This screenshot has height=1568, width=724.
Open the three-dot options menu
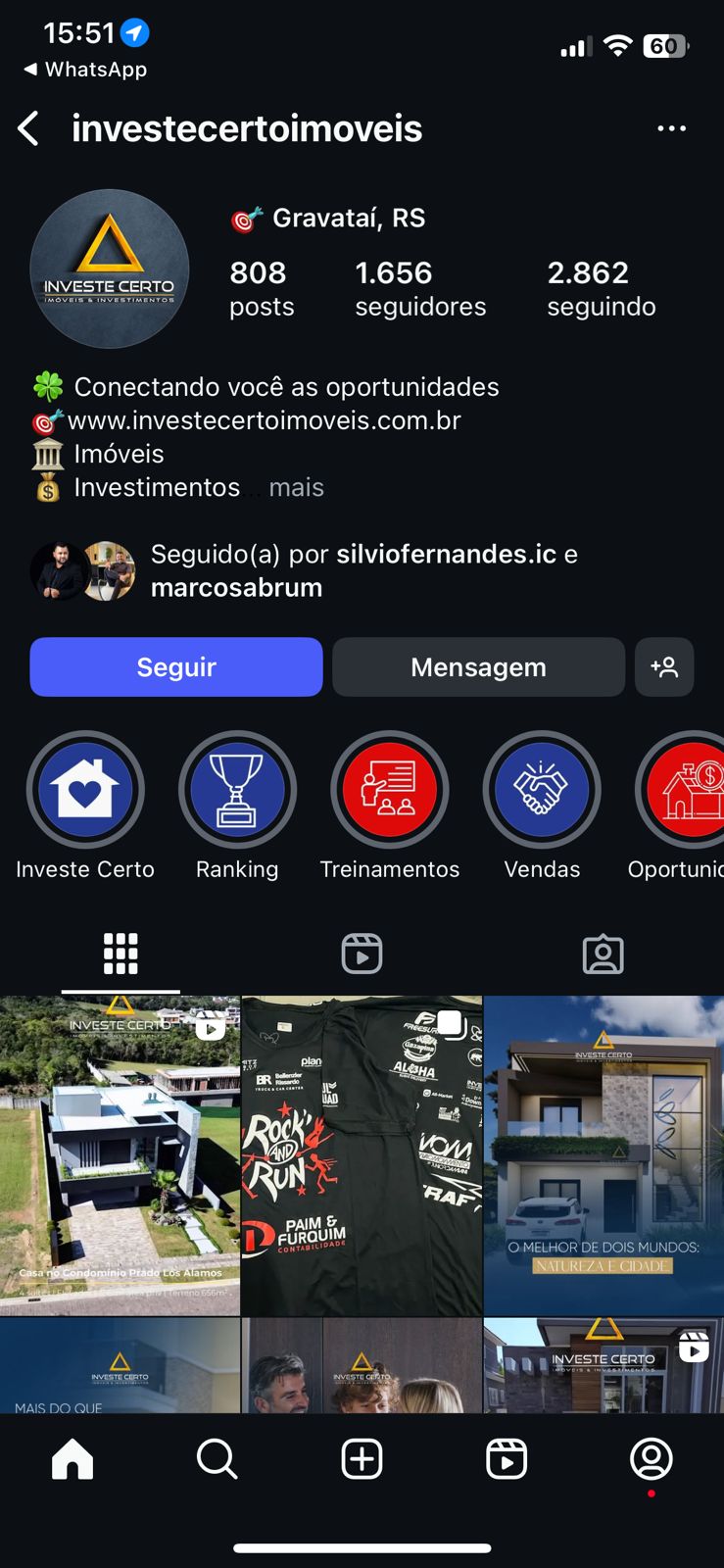[672, 128]
